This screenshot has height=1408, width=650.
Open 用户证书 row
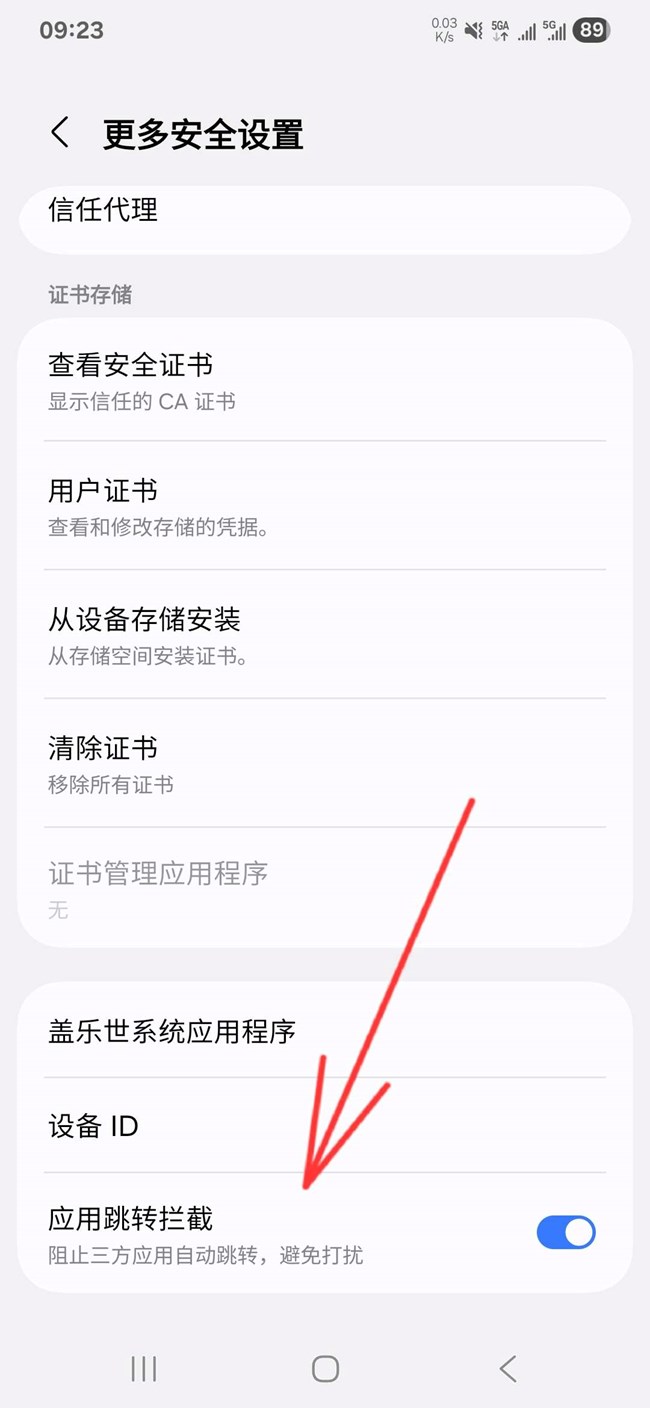click(x=325, y=506)
